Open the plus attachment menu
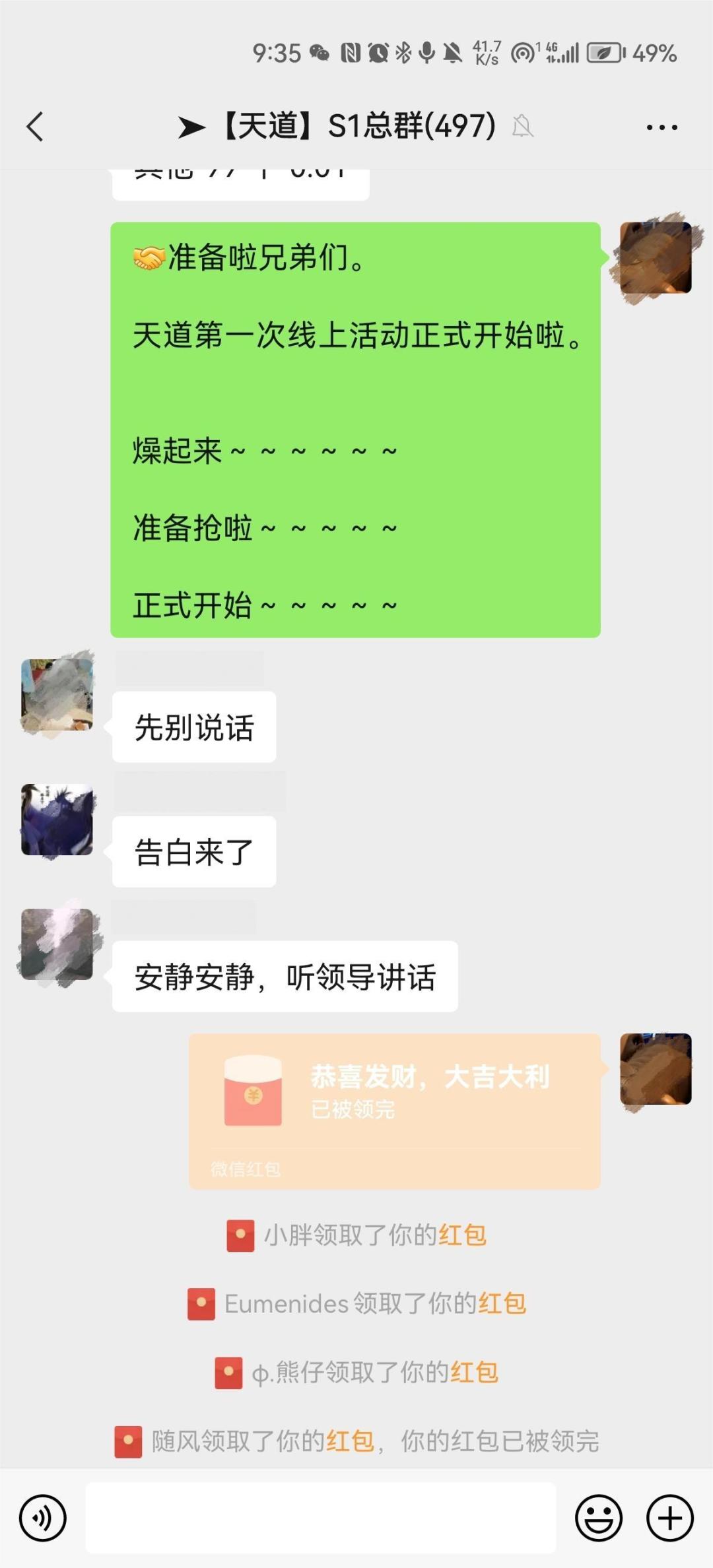The height and width of the screenshot is (1568, 713). 666,1517
